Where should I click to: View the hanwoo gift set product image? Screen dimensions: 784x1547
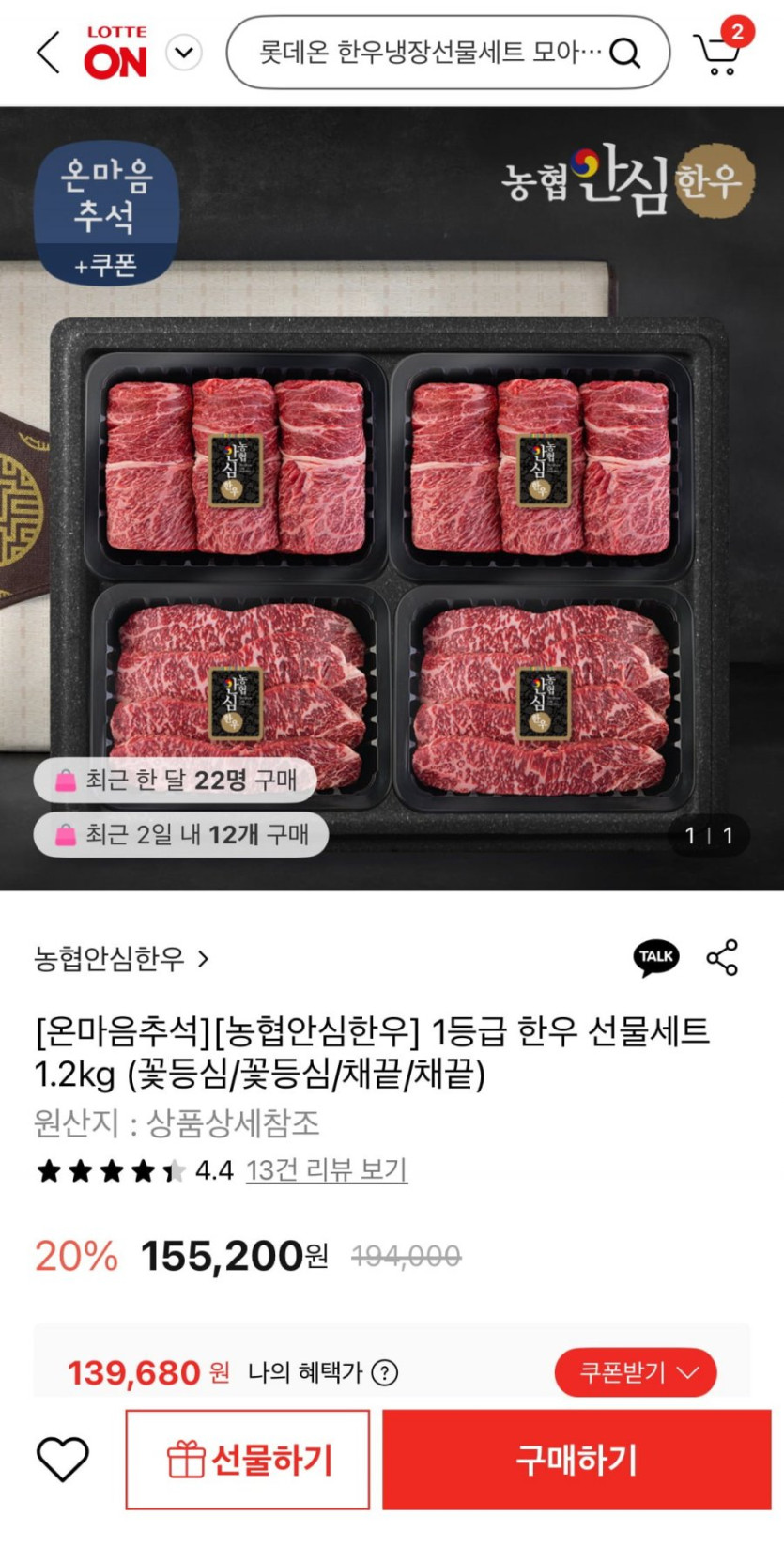coord(392,498)
